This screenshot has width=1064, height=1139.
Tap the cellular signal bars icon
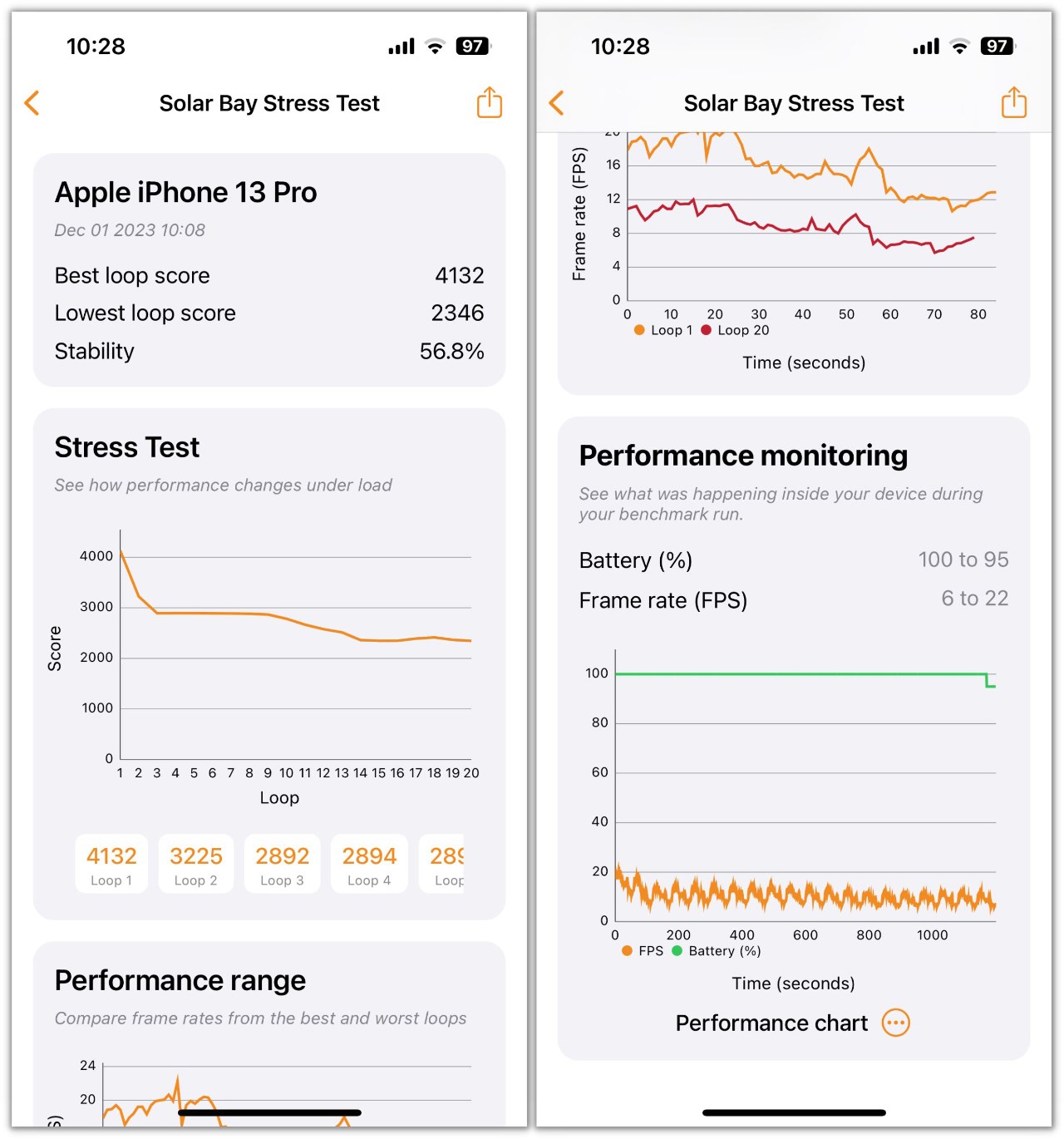tap(400, 47)
